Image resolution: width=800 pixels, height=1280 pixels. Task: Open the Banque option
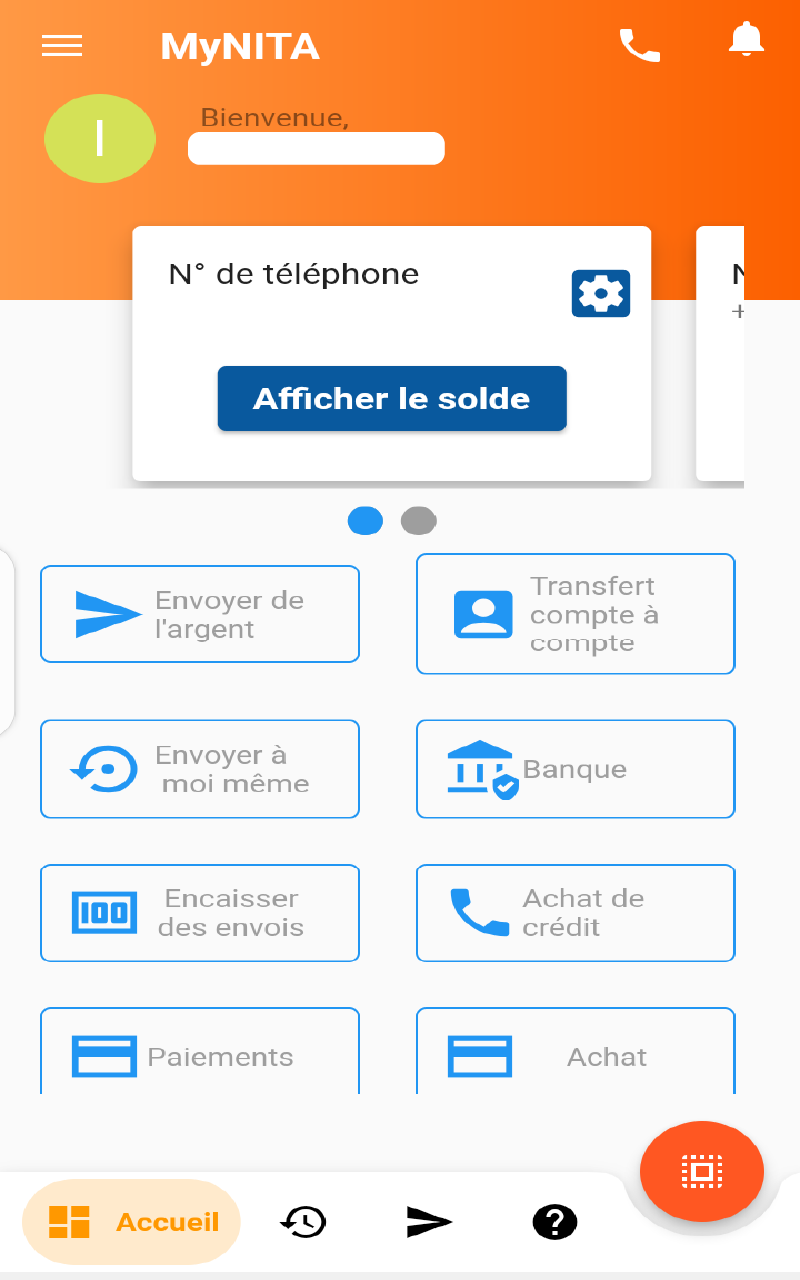[x=576, y=769]
